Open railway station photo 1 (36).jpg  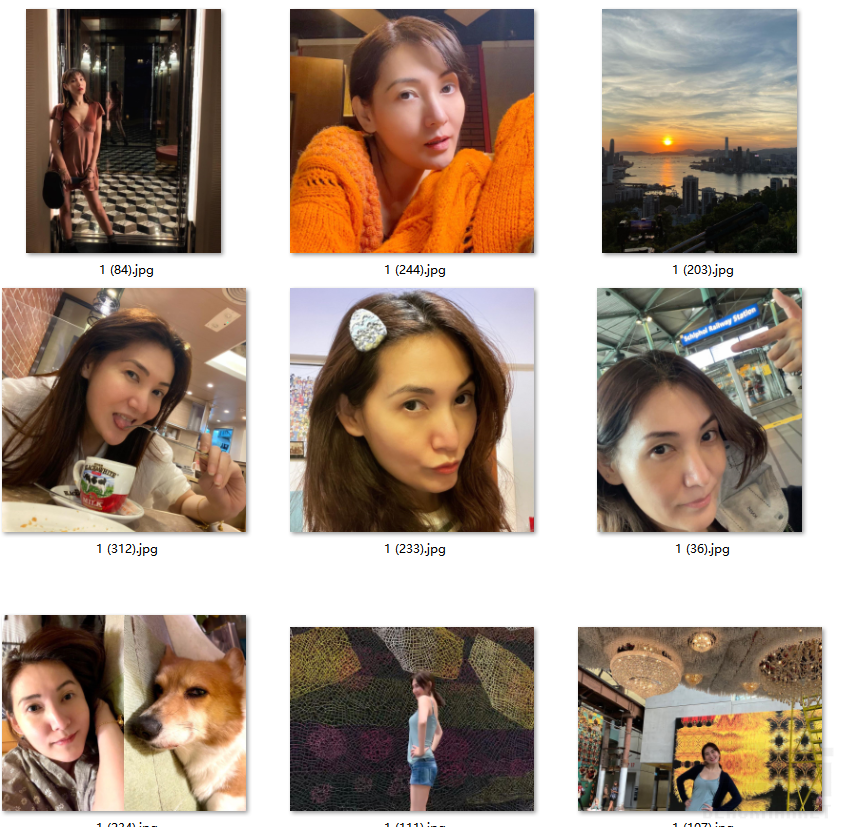[x=699, y=410]
